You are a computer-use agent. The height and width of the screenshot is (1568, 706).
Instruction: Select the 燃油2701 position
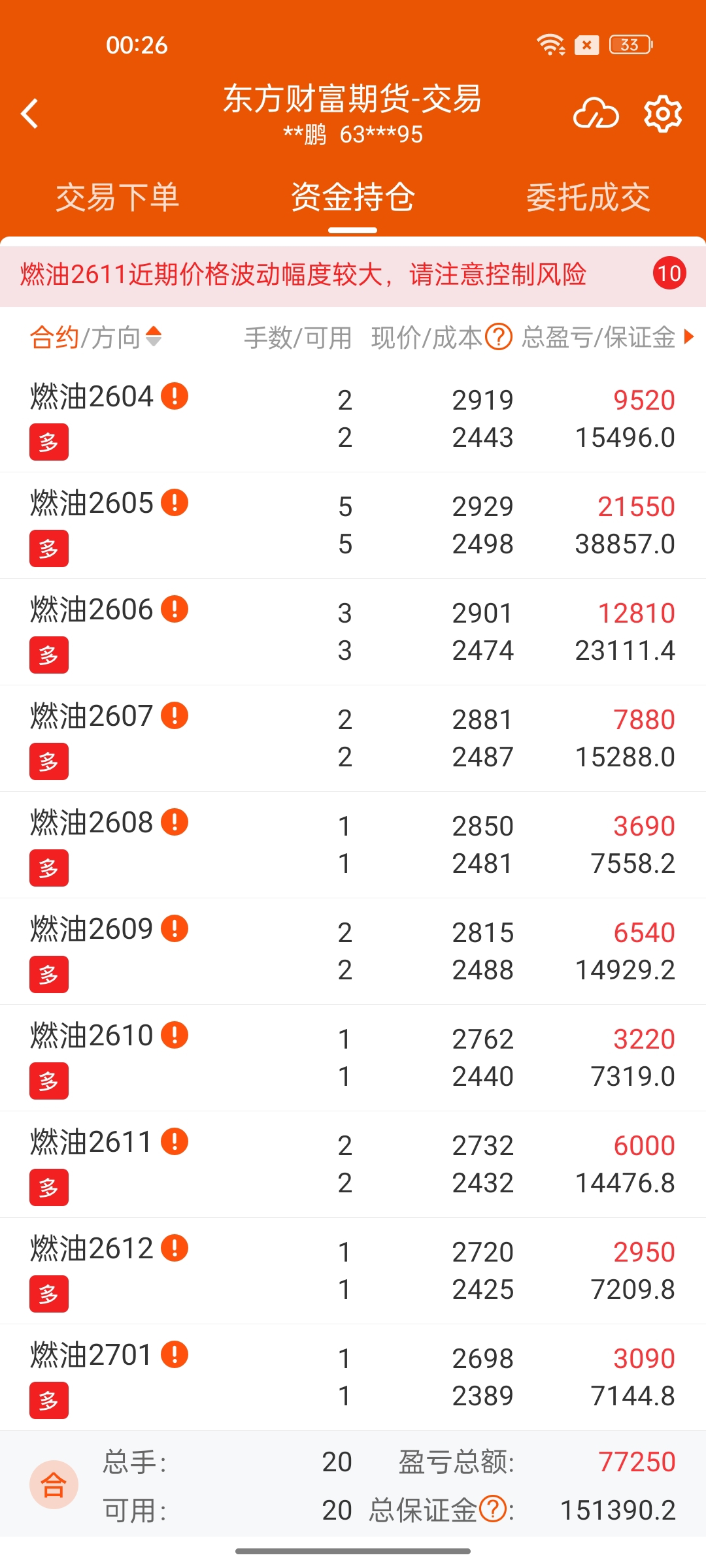point(353,1377)
